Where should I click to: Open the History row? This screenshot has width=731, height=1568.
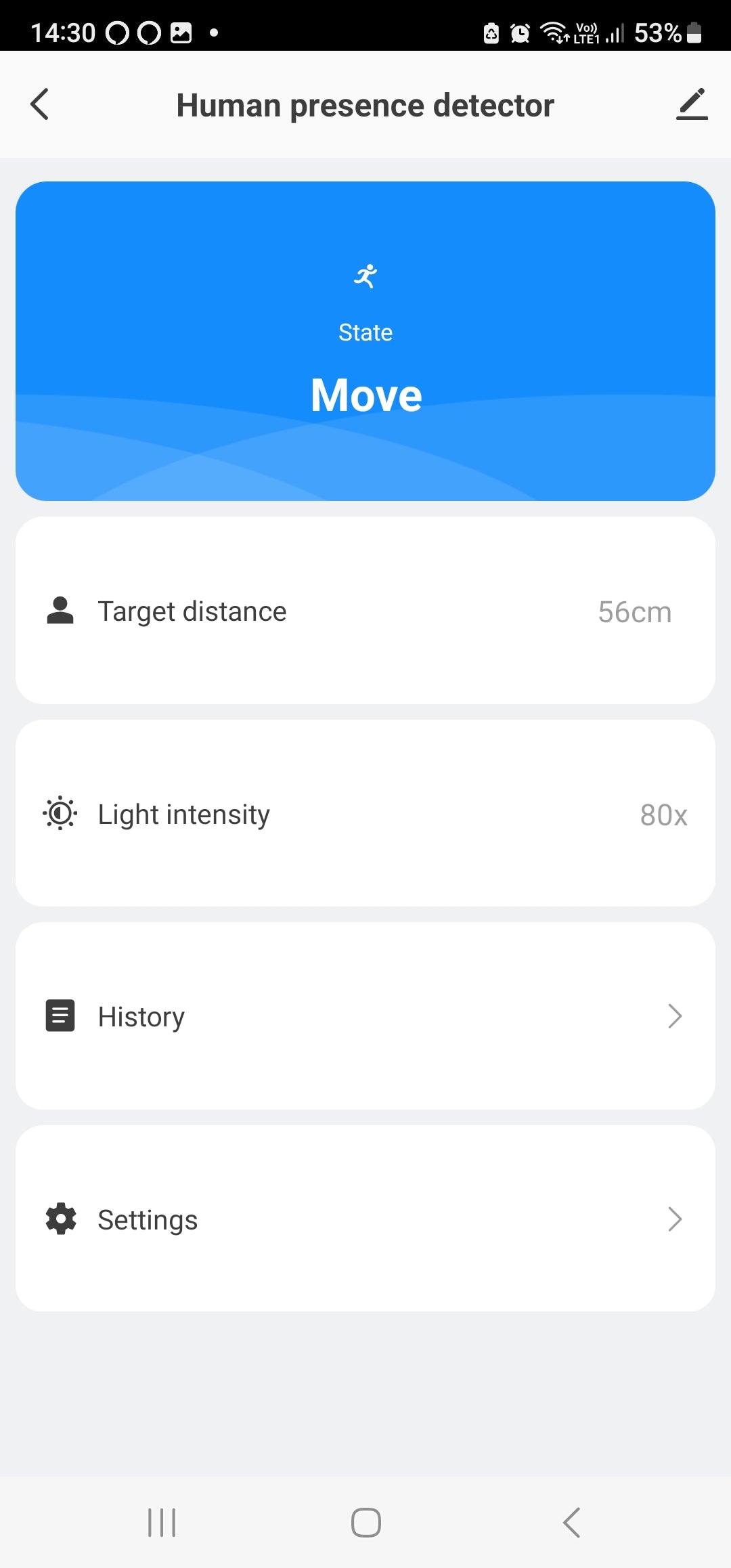pyautogui.click(x=365, y=1016)
